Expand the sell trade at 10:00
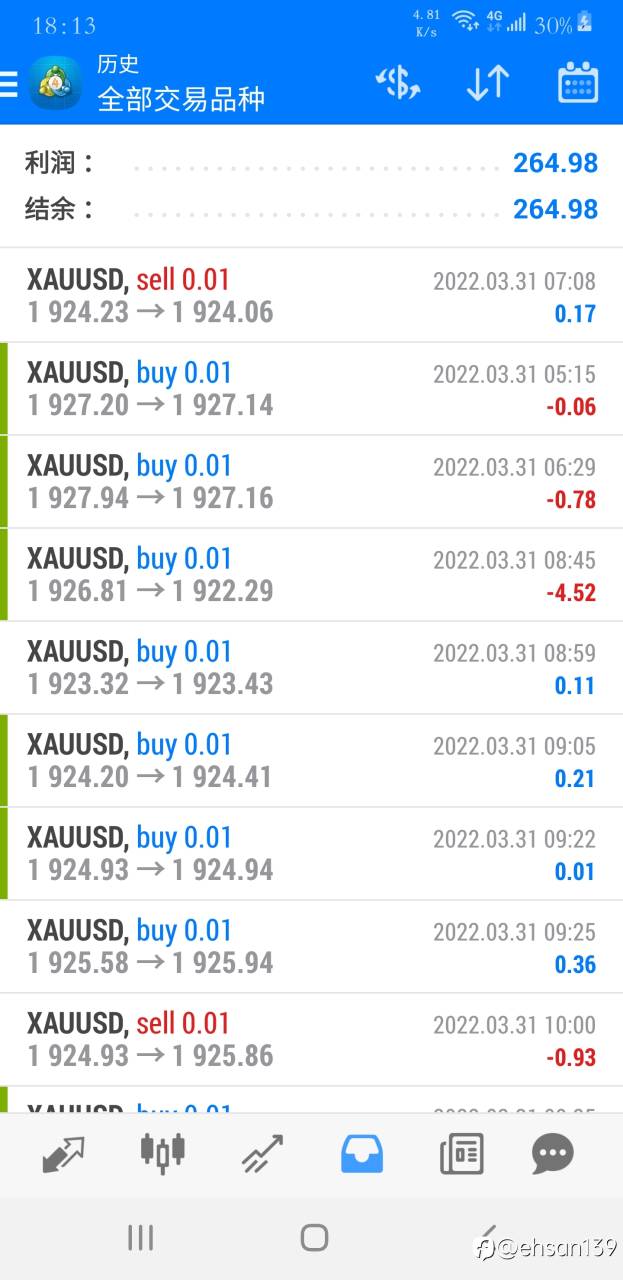Viewport: 623px width, 1280px height. click(x=311, y=1040)
